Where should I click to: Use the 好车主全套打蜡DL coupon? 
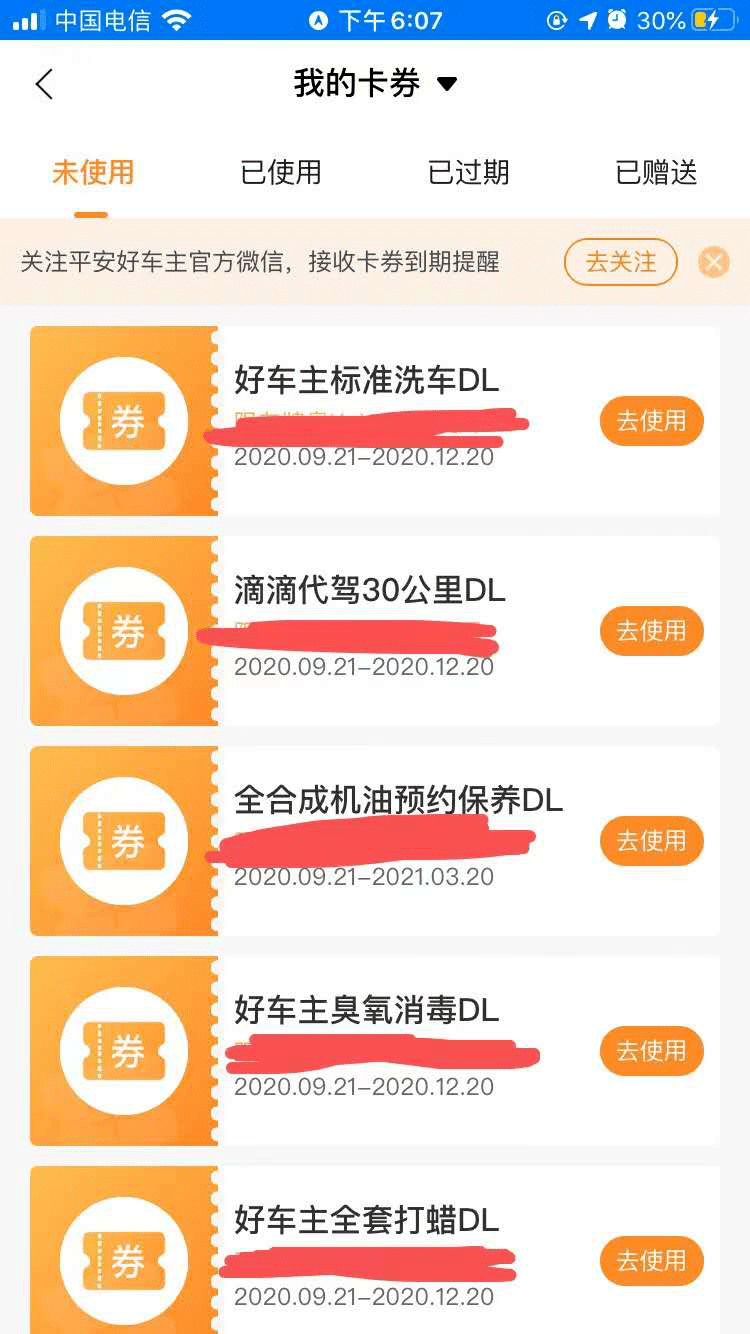tap(652, 1261)
